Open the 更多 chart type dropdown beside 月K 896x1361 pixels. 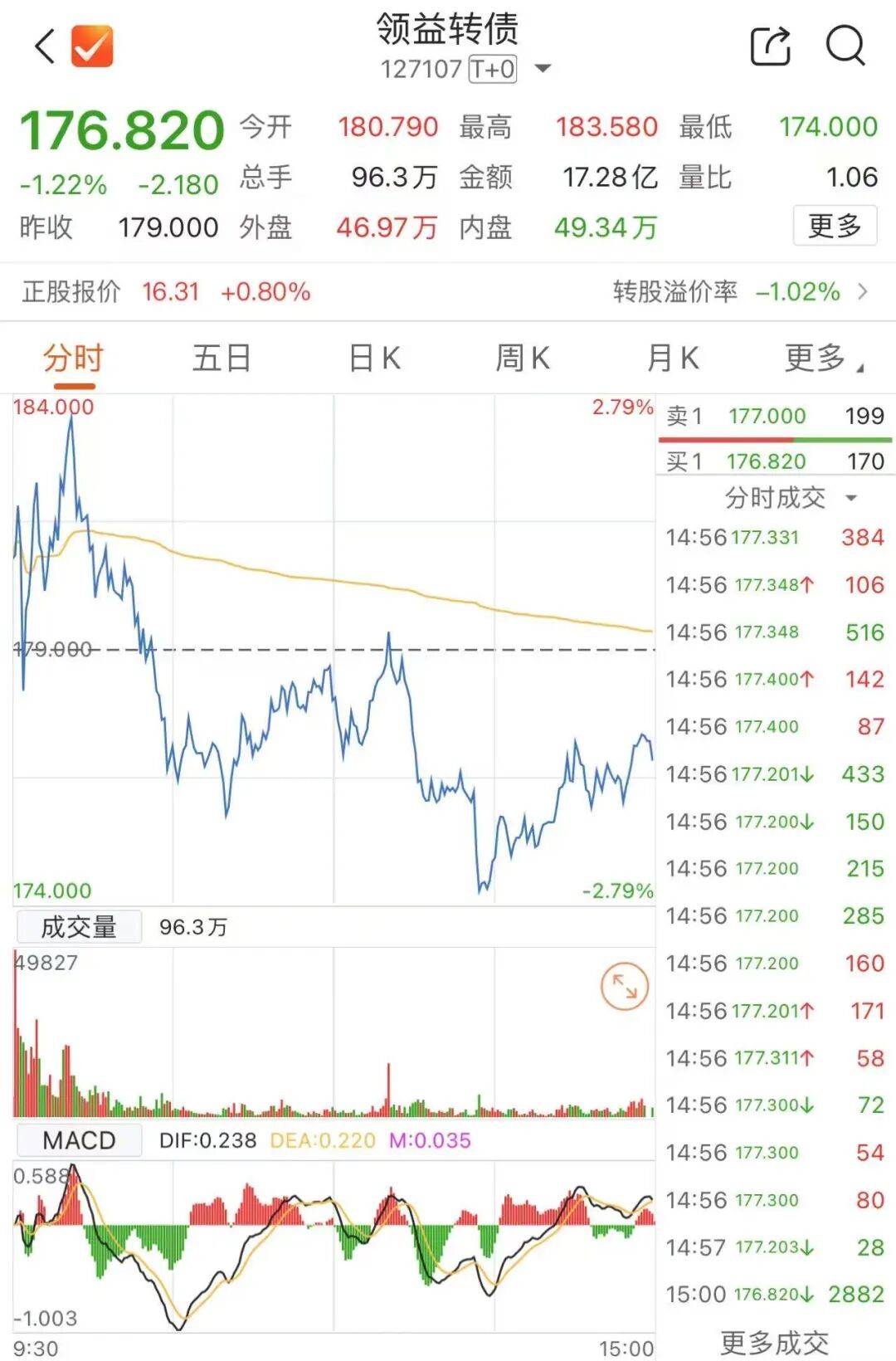coord(820,359)
